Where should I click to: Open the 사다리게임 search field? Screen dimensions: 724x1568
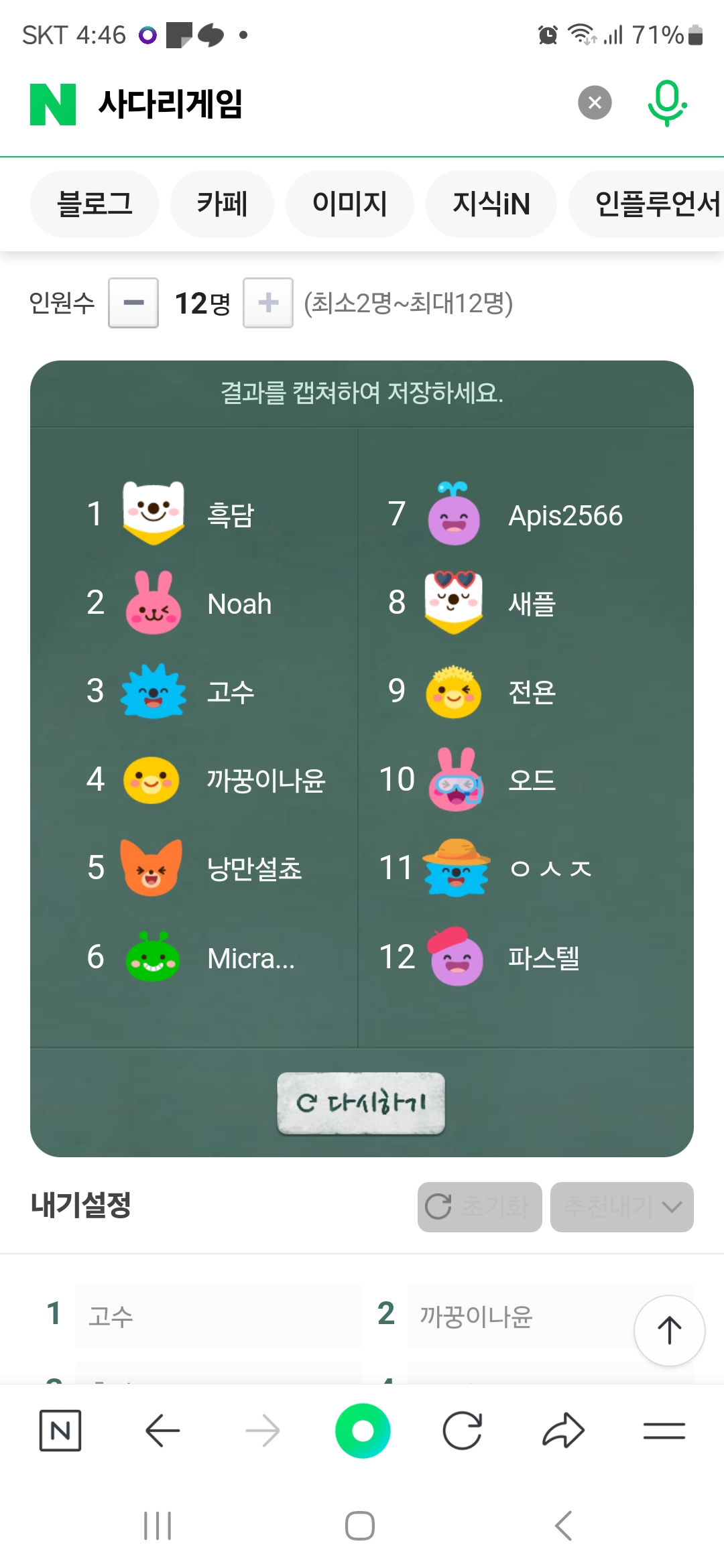322,104
